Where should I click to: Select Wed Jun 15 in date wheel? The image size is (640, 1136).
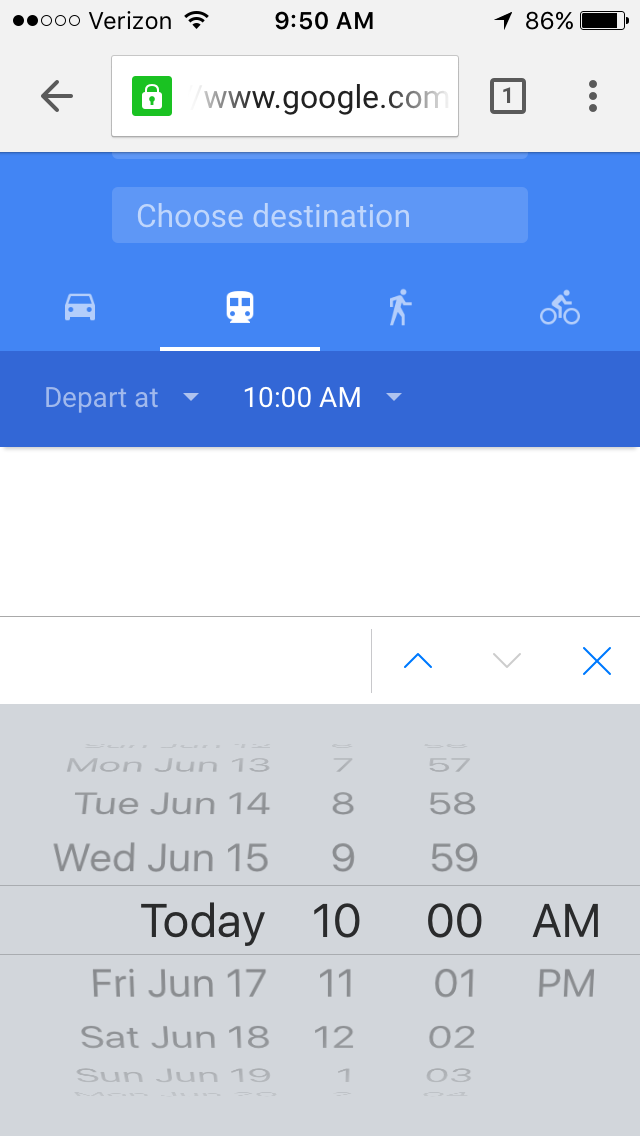[x=161, y=858]
